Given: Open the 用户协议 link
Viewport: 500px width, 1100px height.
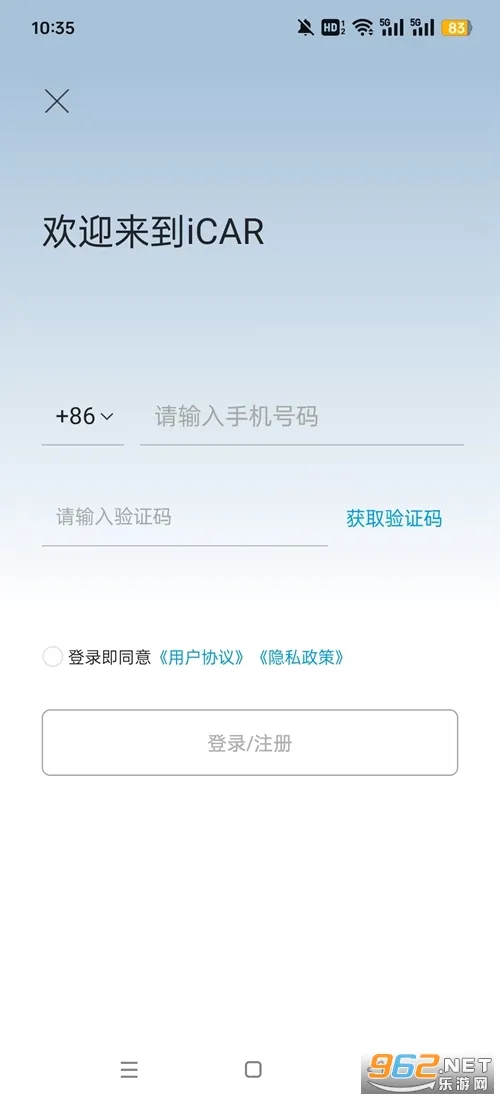Looking at the screenshot, I should (x=201, y=657).
